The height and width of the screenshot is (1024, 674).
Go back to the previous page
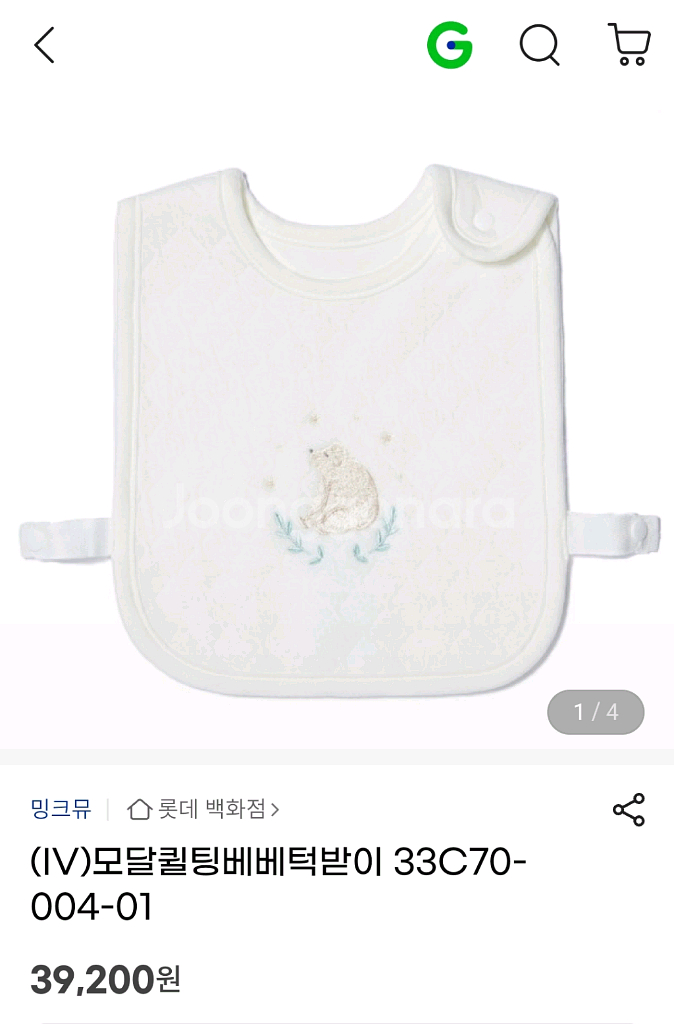[44, 45]
